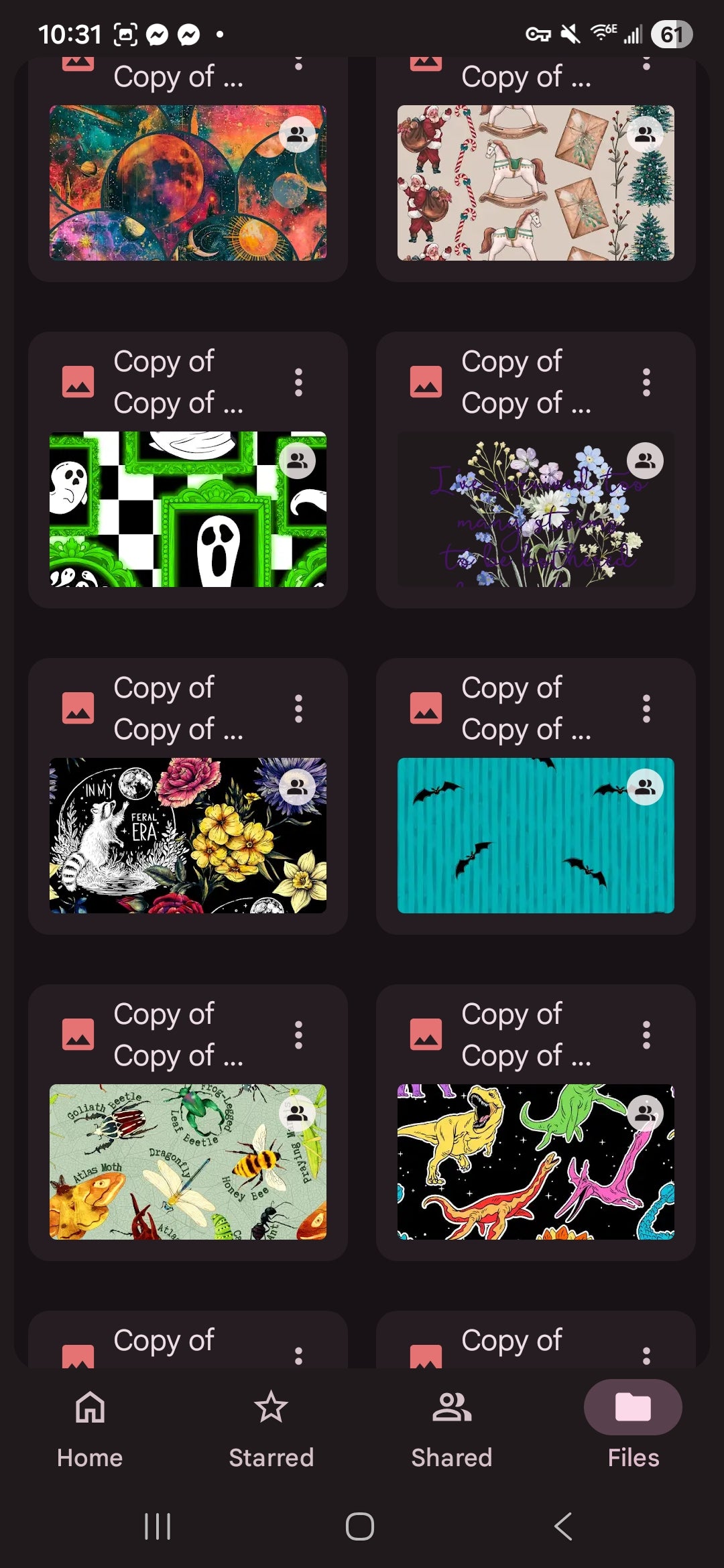The image size is (724, 1568).
Task: Tap the three-dot menu on the raccoon file
Action: click(x=299, y=708)
